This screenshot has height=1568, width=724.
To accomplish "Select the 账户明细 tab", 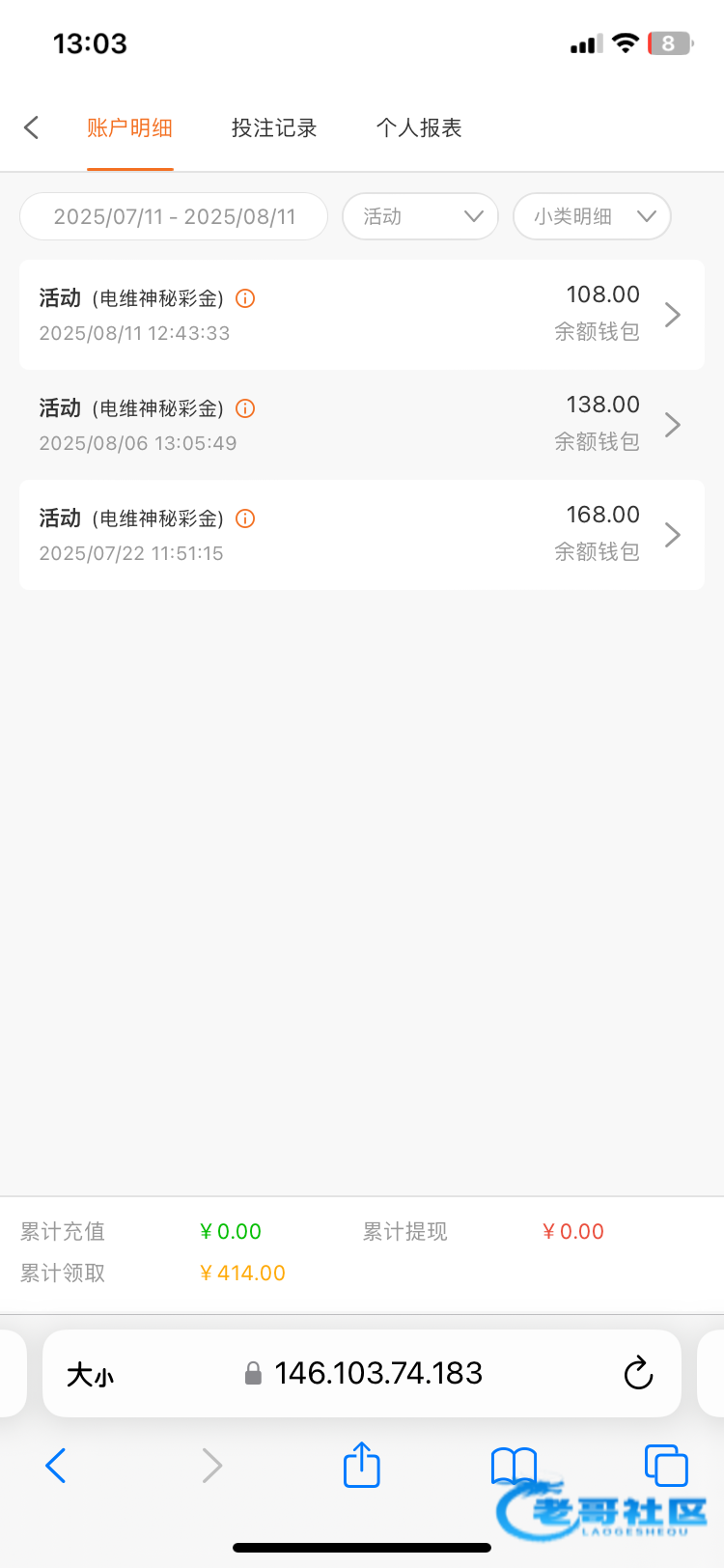I will pos(129,127).
